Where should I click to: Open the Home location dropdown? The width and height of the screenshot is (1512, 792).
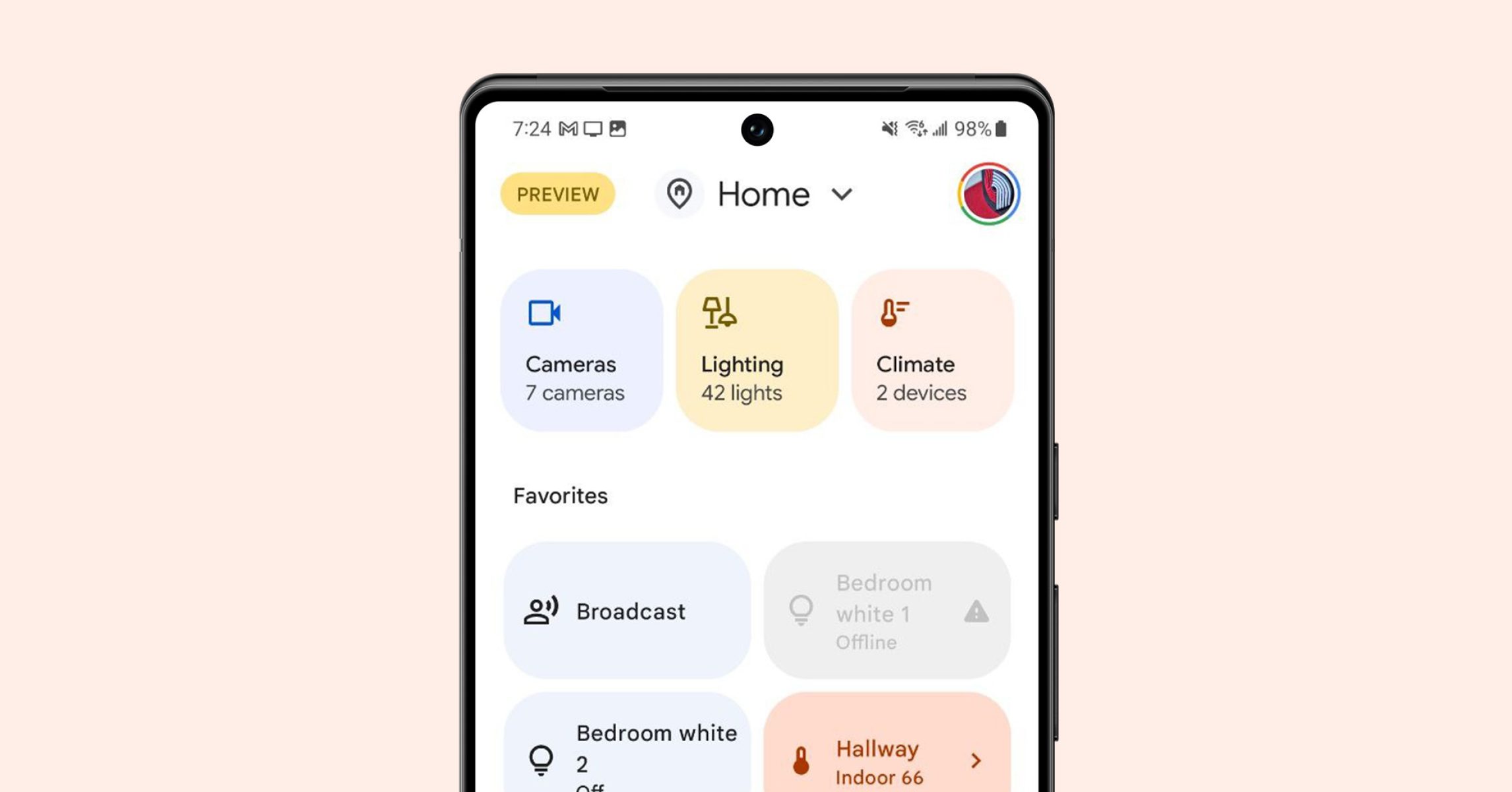pyautogui.click(x=785, y=195)
